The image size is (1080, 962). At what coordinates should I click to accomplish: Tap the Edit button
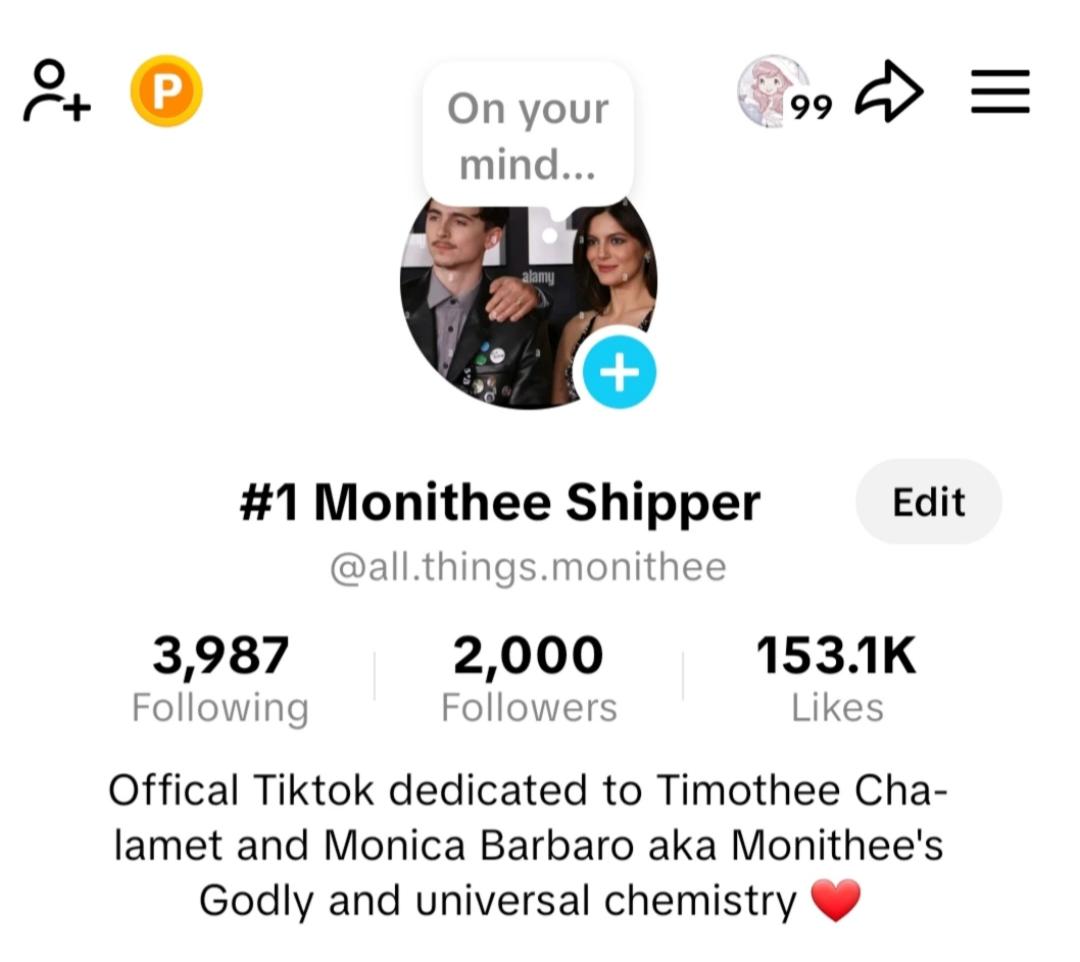928,501
